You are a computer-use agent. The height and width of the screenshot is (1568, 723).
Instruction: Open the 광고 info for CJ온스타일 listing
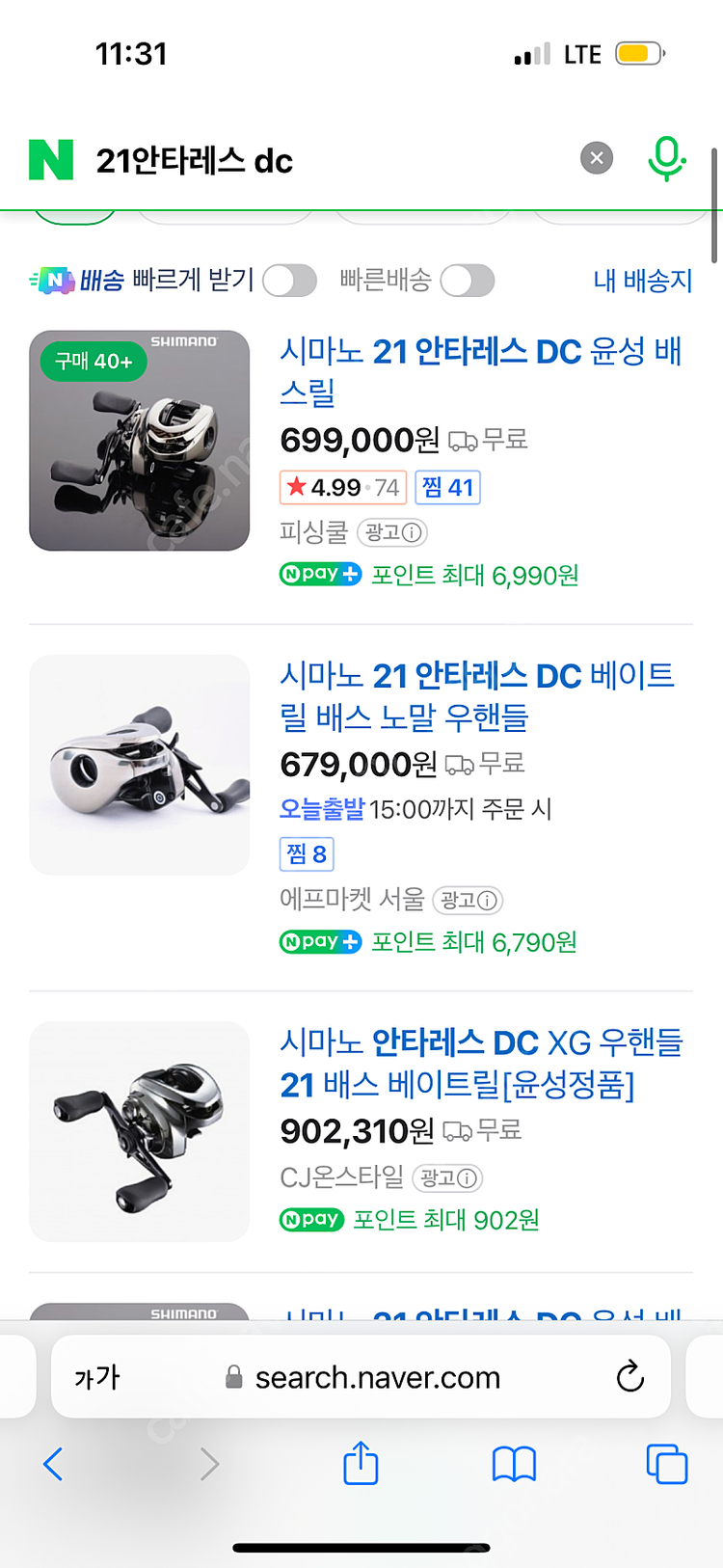447,1178
